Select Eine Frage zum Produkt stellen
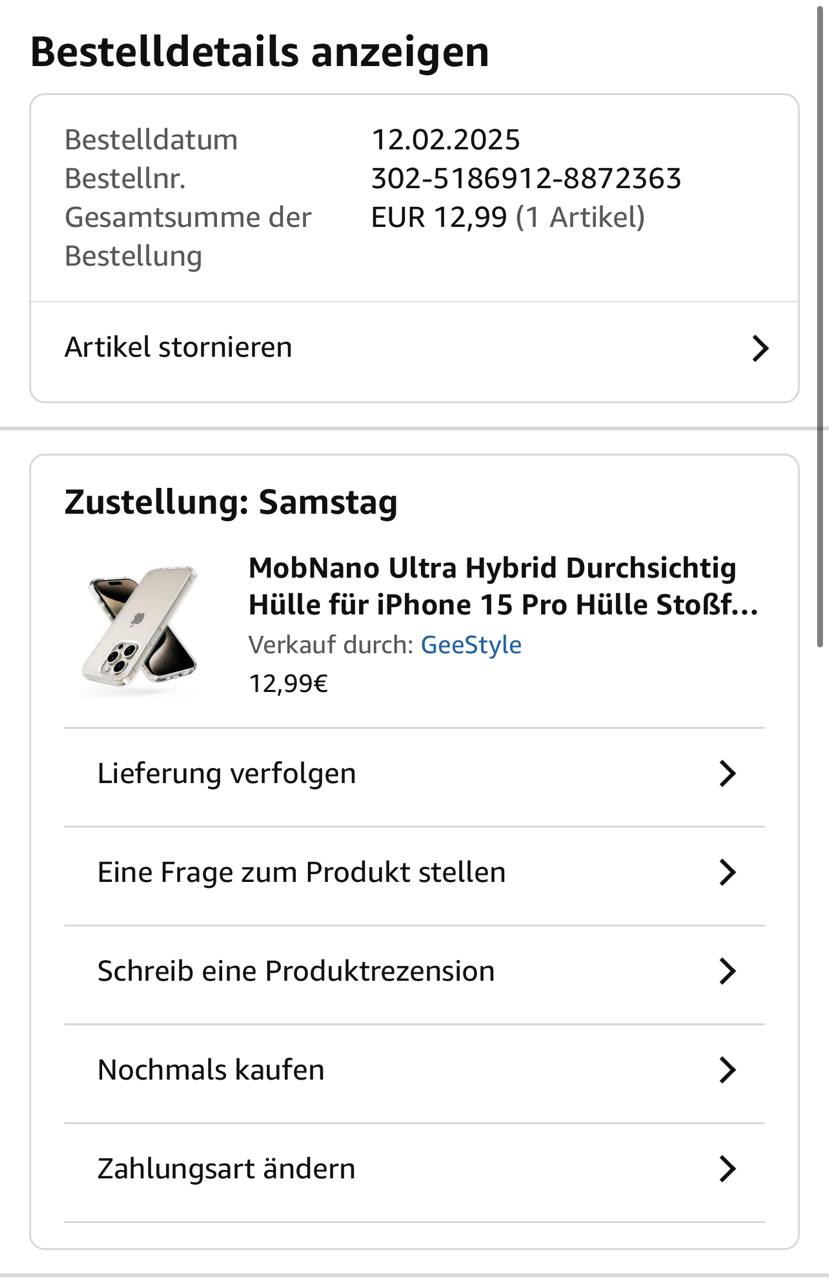 tap(414, 872)
